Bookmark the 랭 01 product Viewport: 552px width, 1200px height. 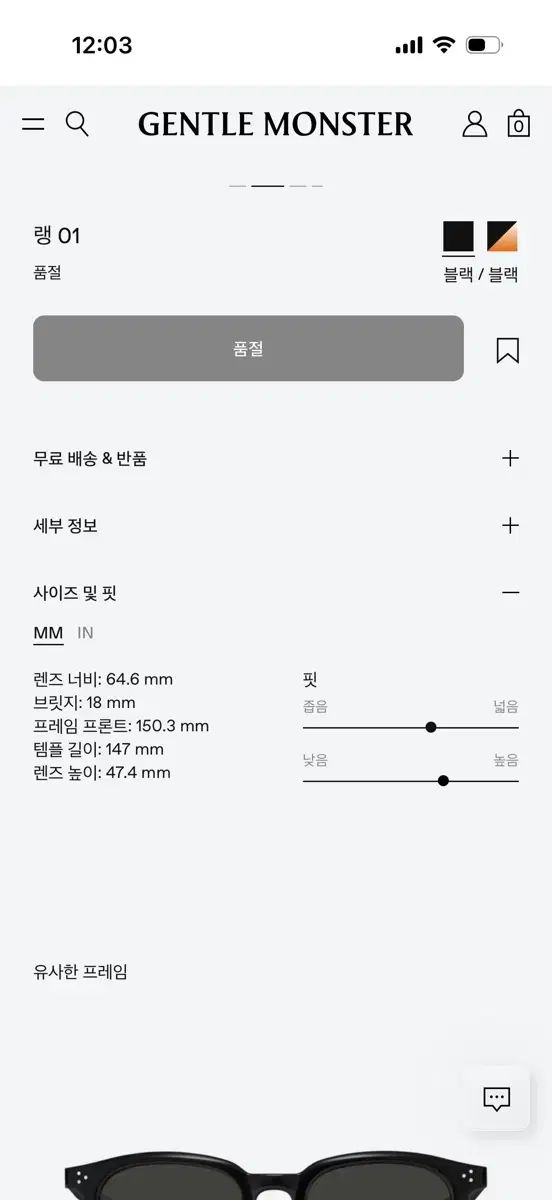508,350
